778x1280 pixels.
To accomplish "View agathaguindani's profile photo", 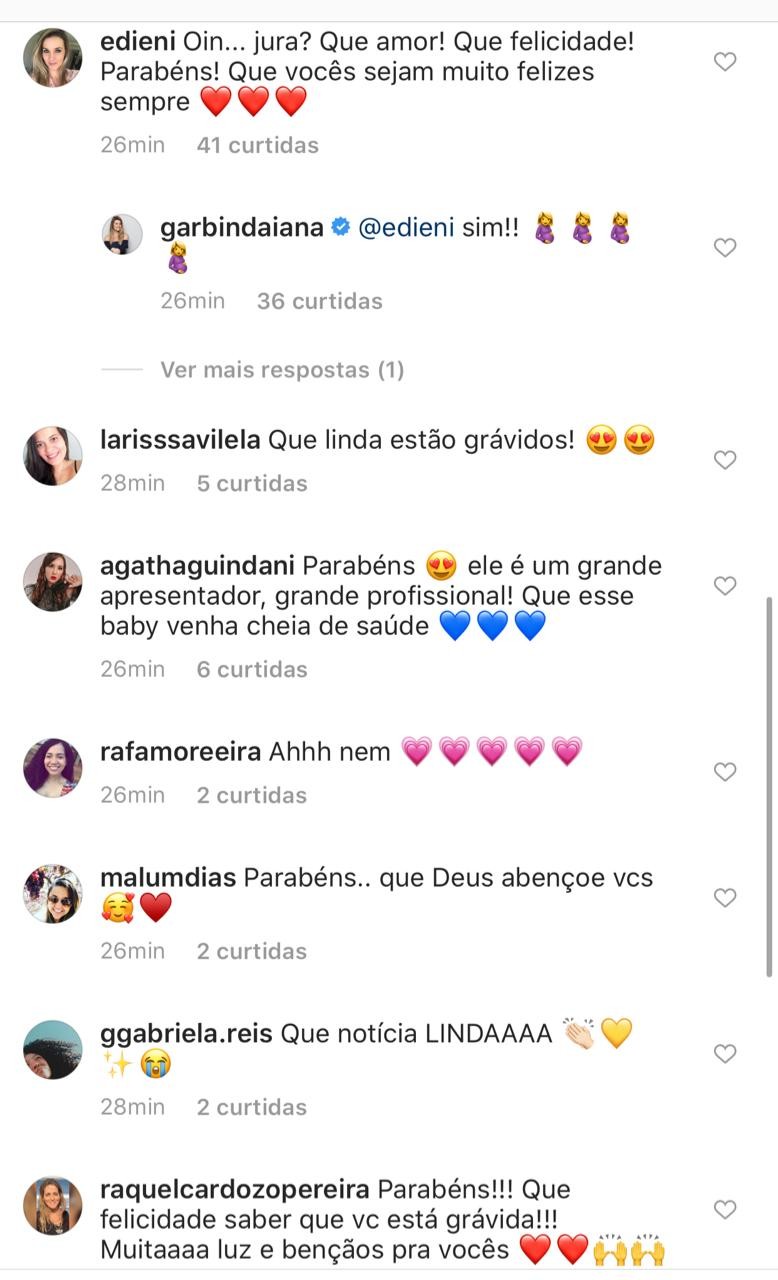I will (x=52, y=581).
